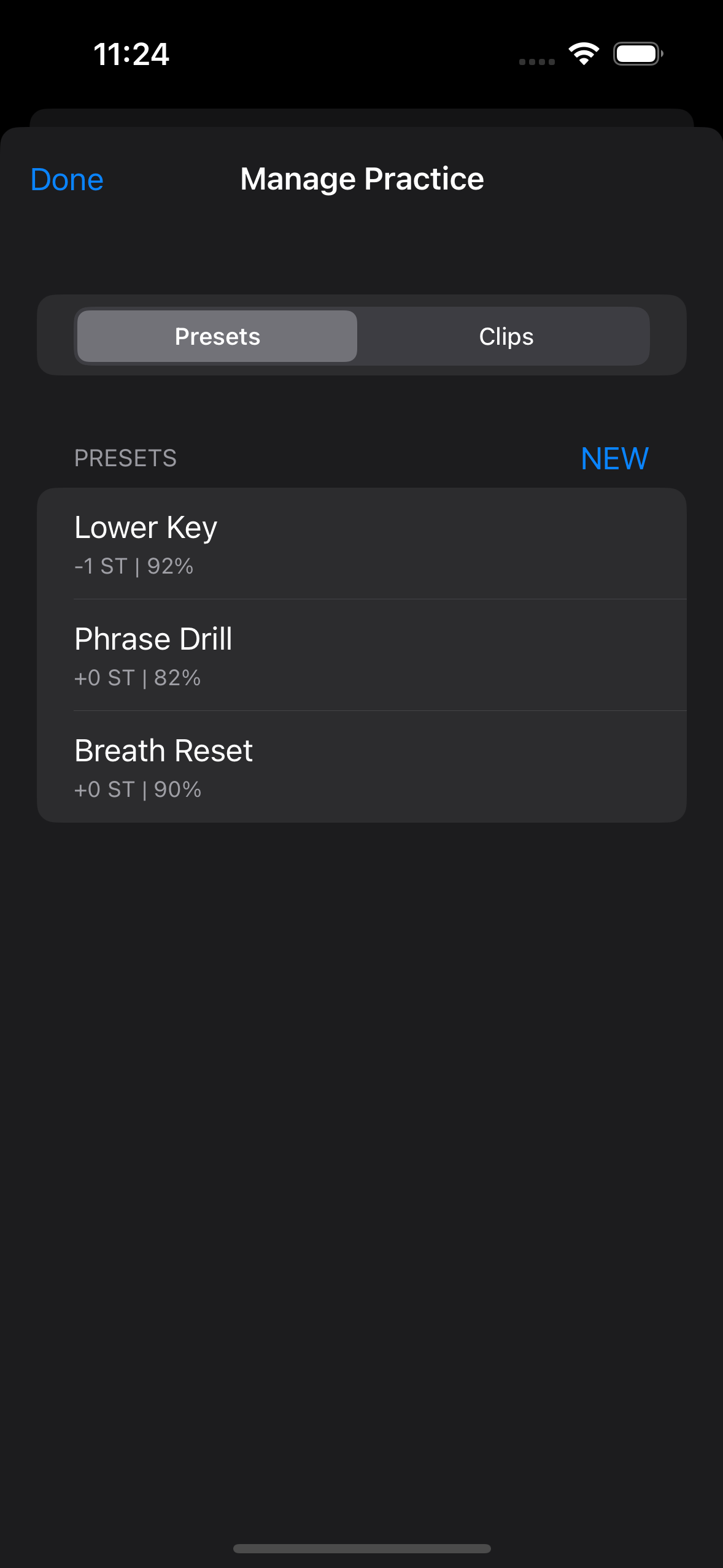Toggle the segmented control back to Presets
Image resolution: width=723 pixels, height=1568 pixels.
(216, 336)
